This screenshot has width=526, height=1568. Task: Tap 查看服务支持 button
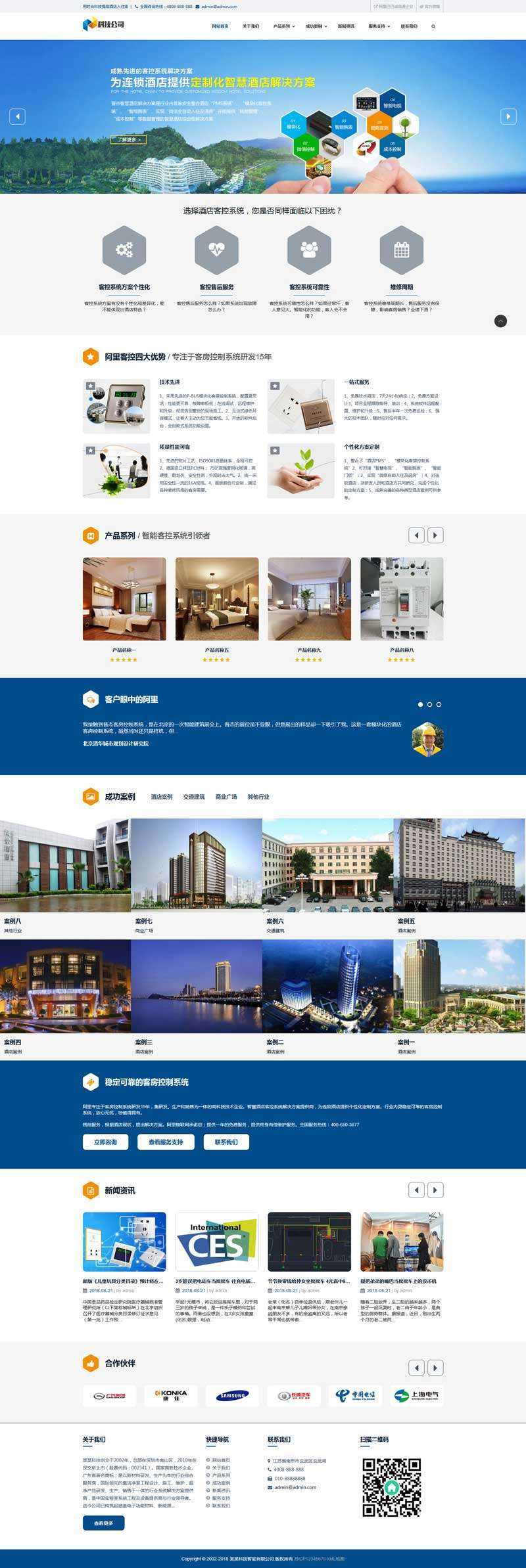point(166,1142)
